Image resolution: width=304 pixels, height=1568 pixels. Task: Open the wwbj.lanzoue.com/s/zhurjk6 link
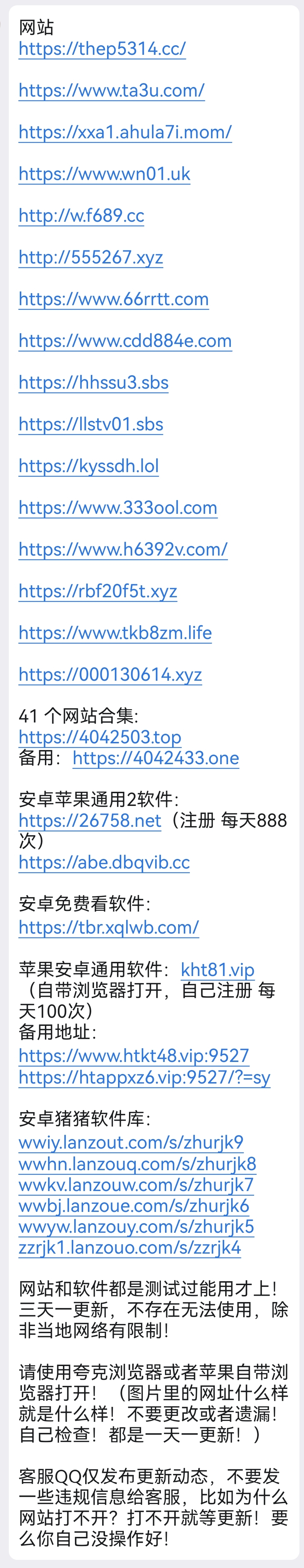(134, 1205)
